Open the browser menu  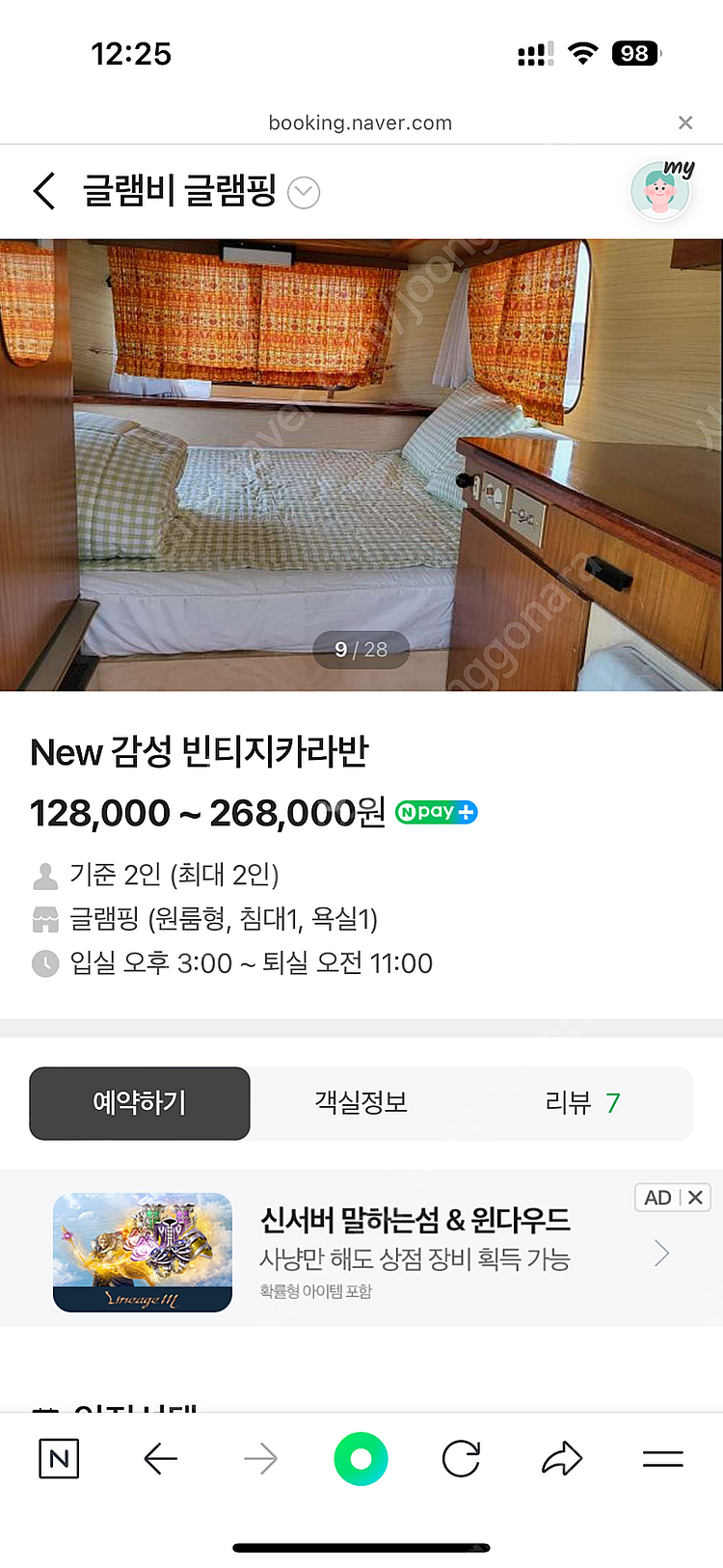pyautogui.click(x=662, y=1459)
